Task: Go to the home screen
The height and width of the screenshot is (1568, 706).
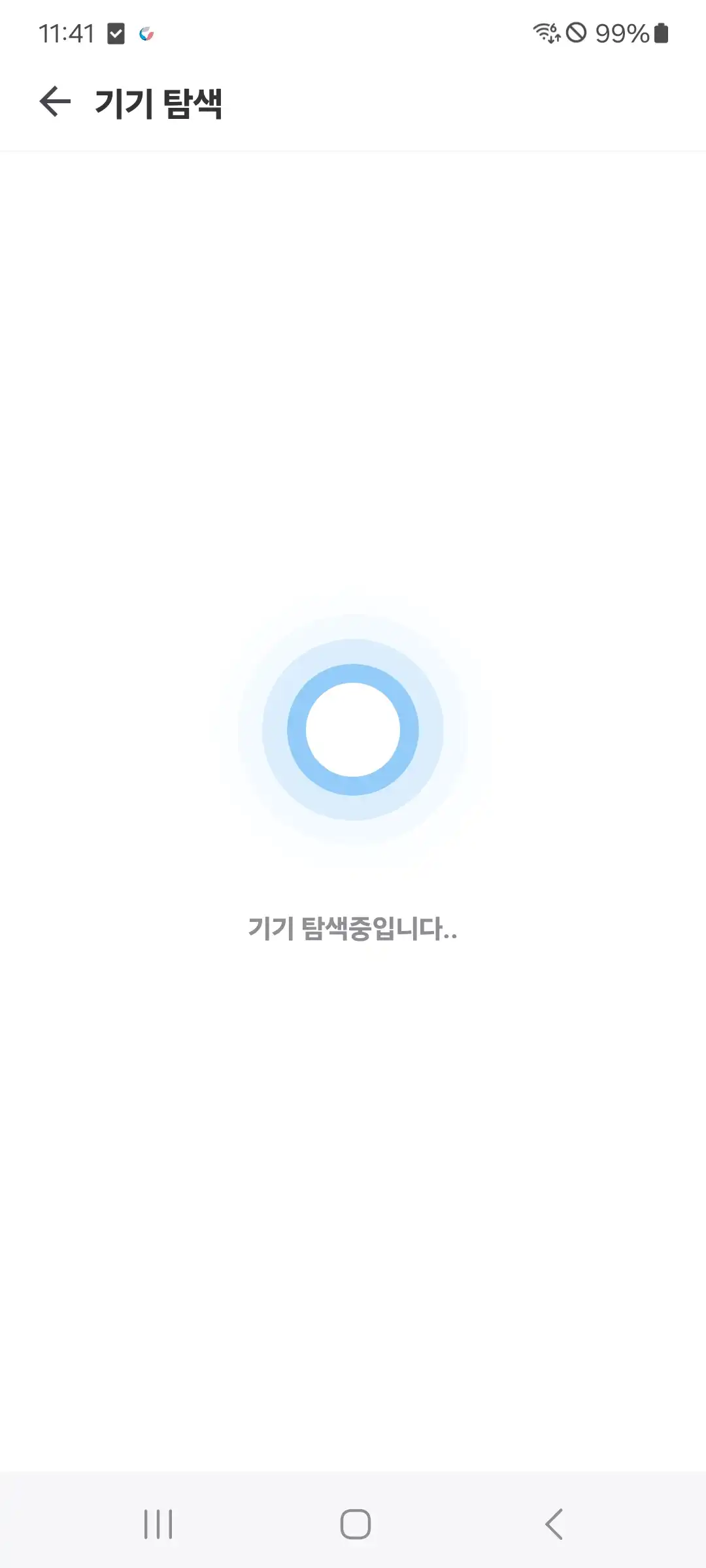Action: 355,1524
